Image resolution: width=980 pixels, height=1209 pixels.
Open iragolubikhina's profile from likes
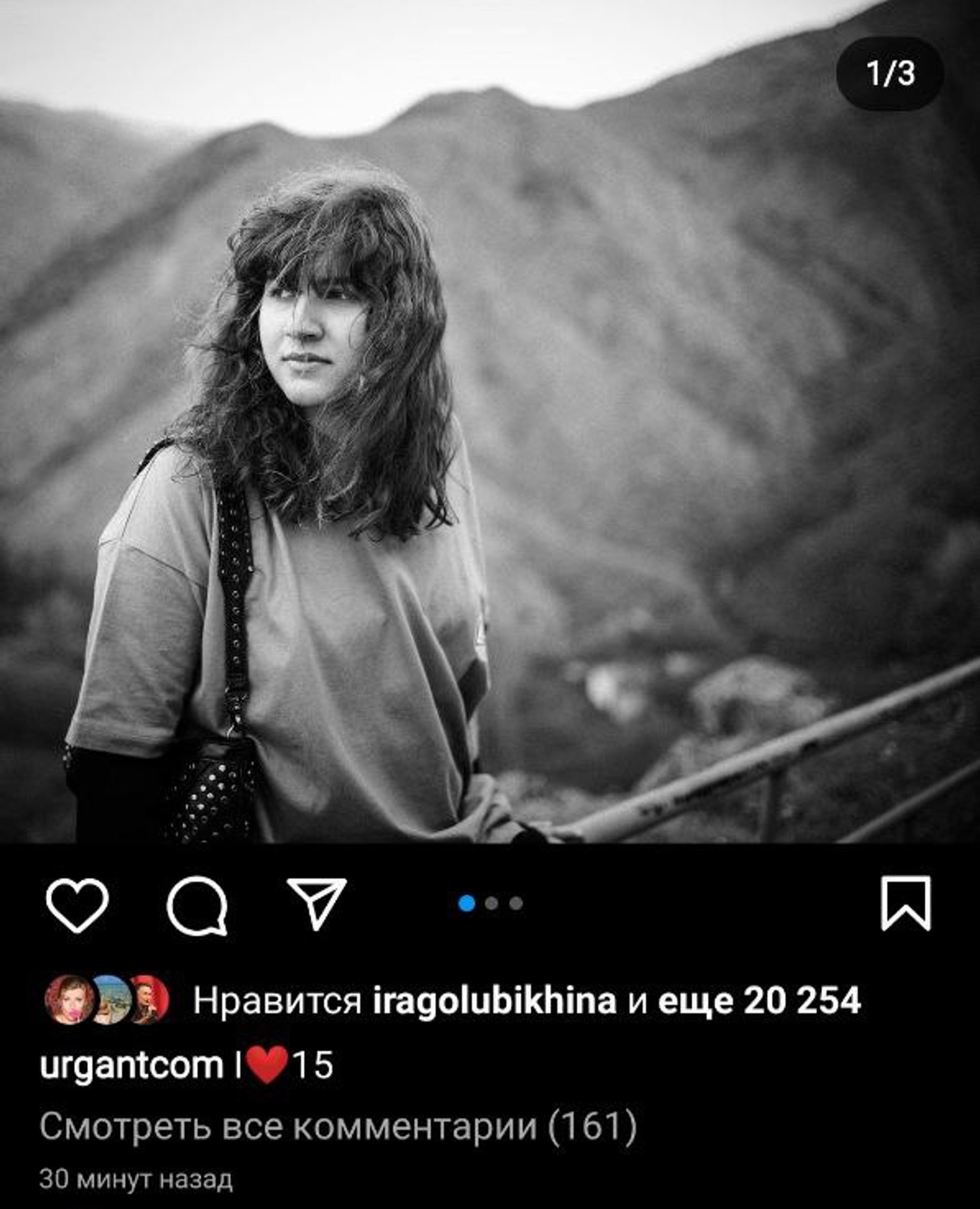click(x=494, y=1001)
